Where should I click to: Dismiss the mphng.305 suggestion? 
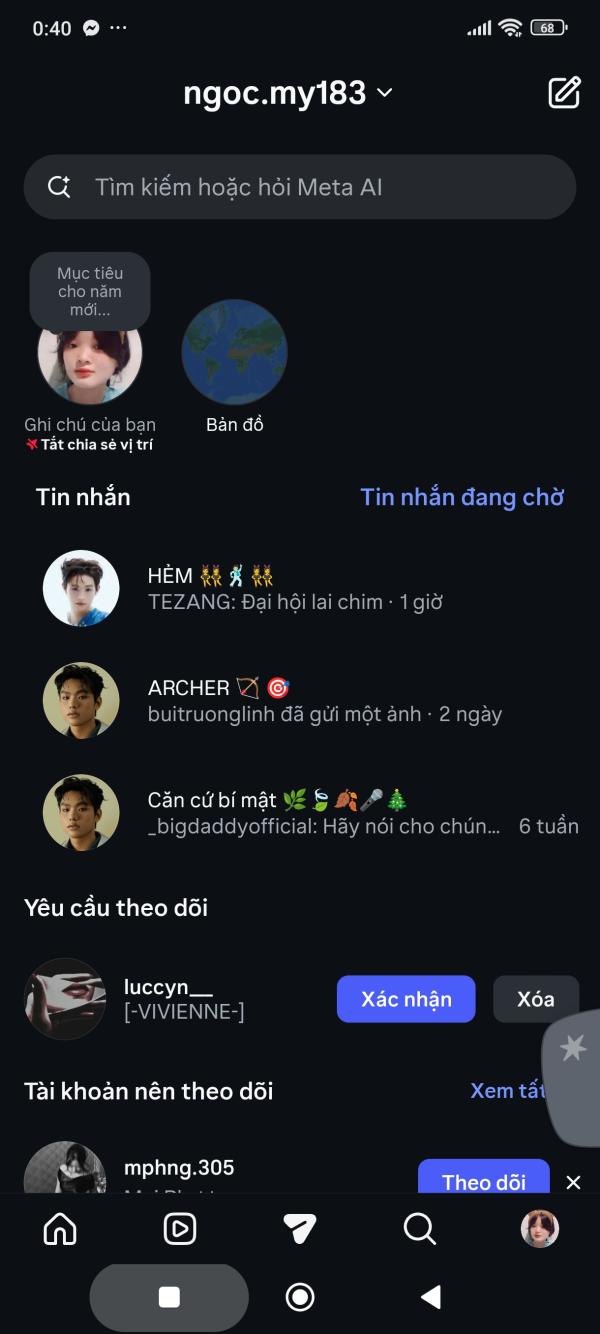(x=573, y=1183)
